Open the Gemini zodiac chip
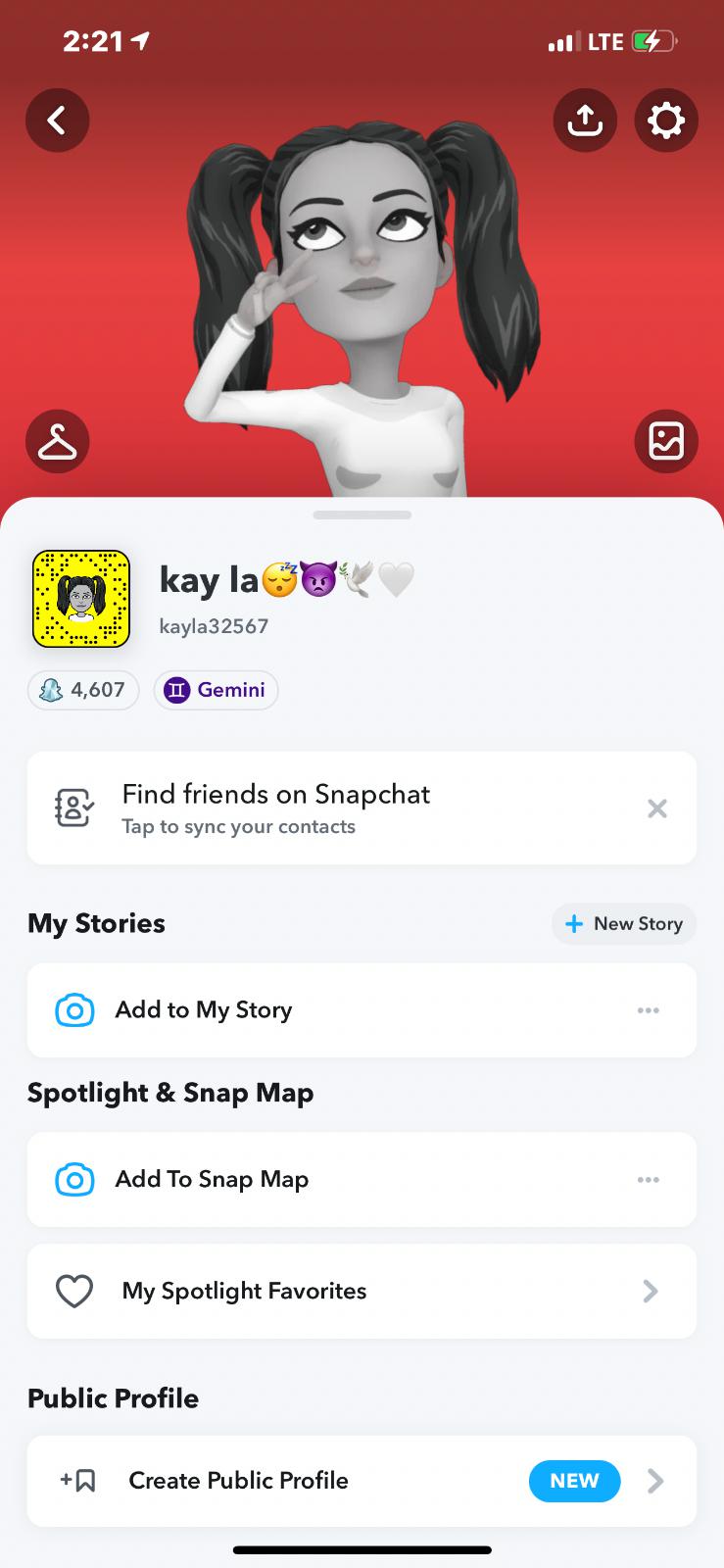Image resolution: width=724 pixels, height=1568 pixels. click(217, 690)
